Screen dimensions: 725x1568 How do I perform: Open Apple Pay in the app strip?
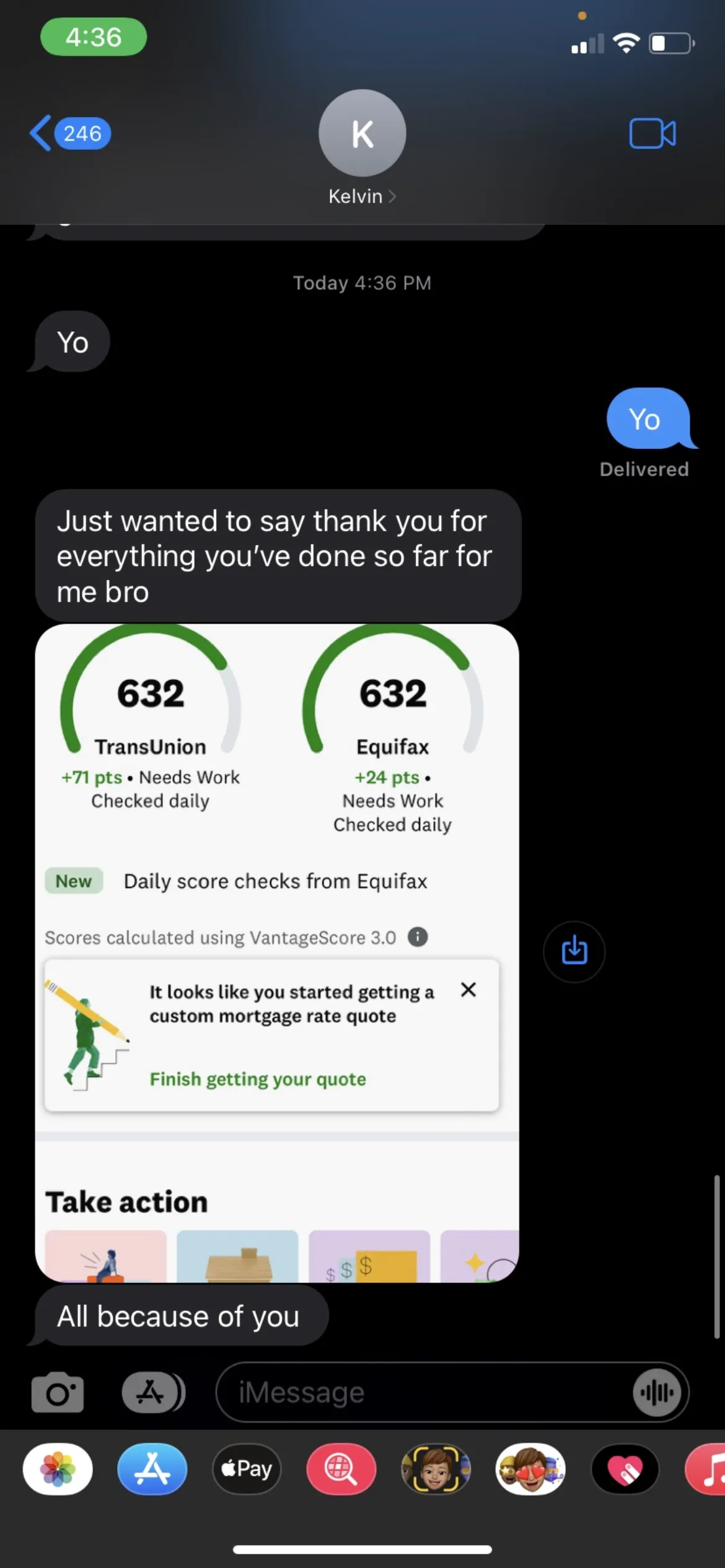click(x=247, y=1469)
